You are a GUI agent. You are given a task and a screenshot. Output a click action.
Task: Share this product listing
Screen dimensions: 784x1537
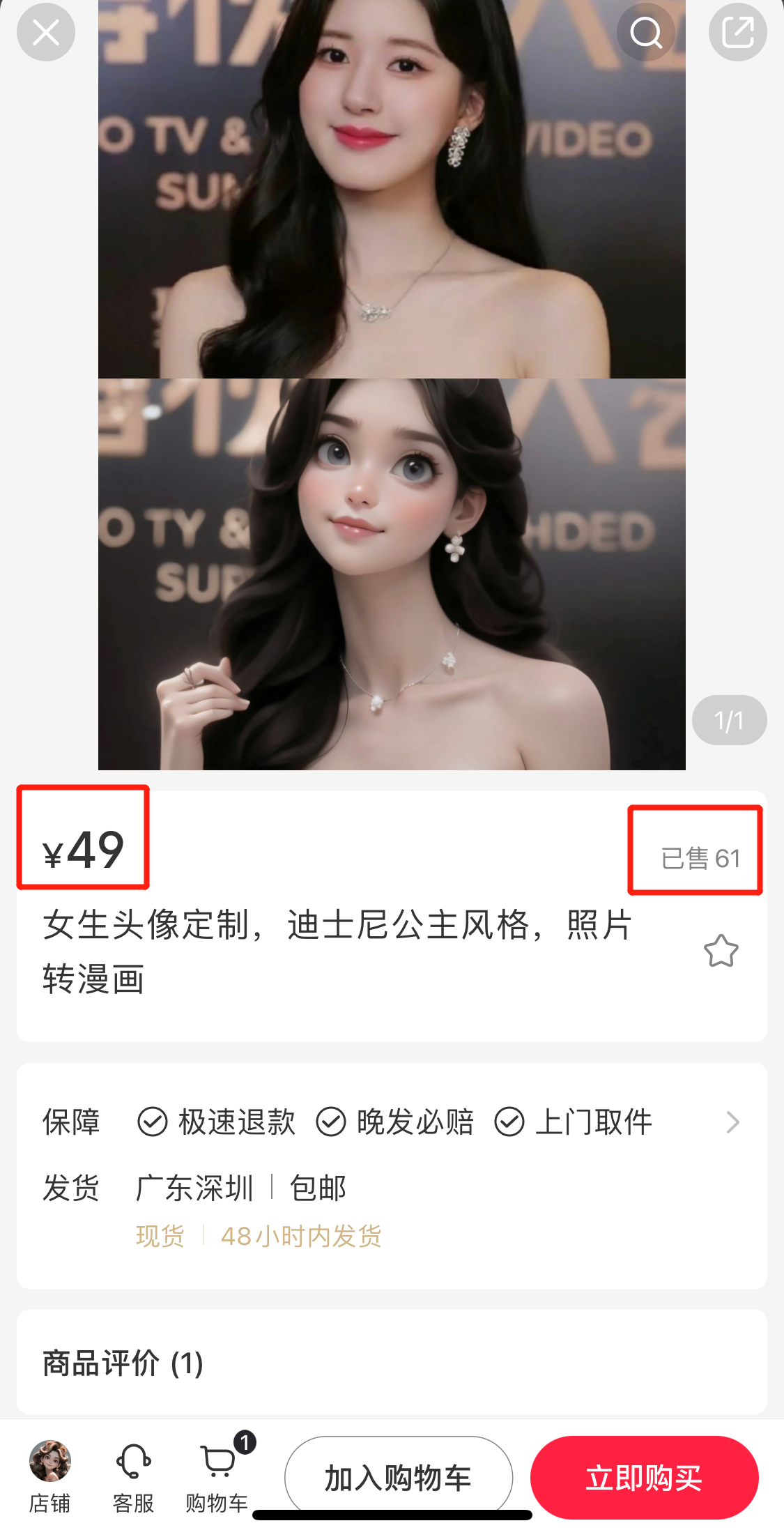click(x=737, y=32)
